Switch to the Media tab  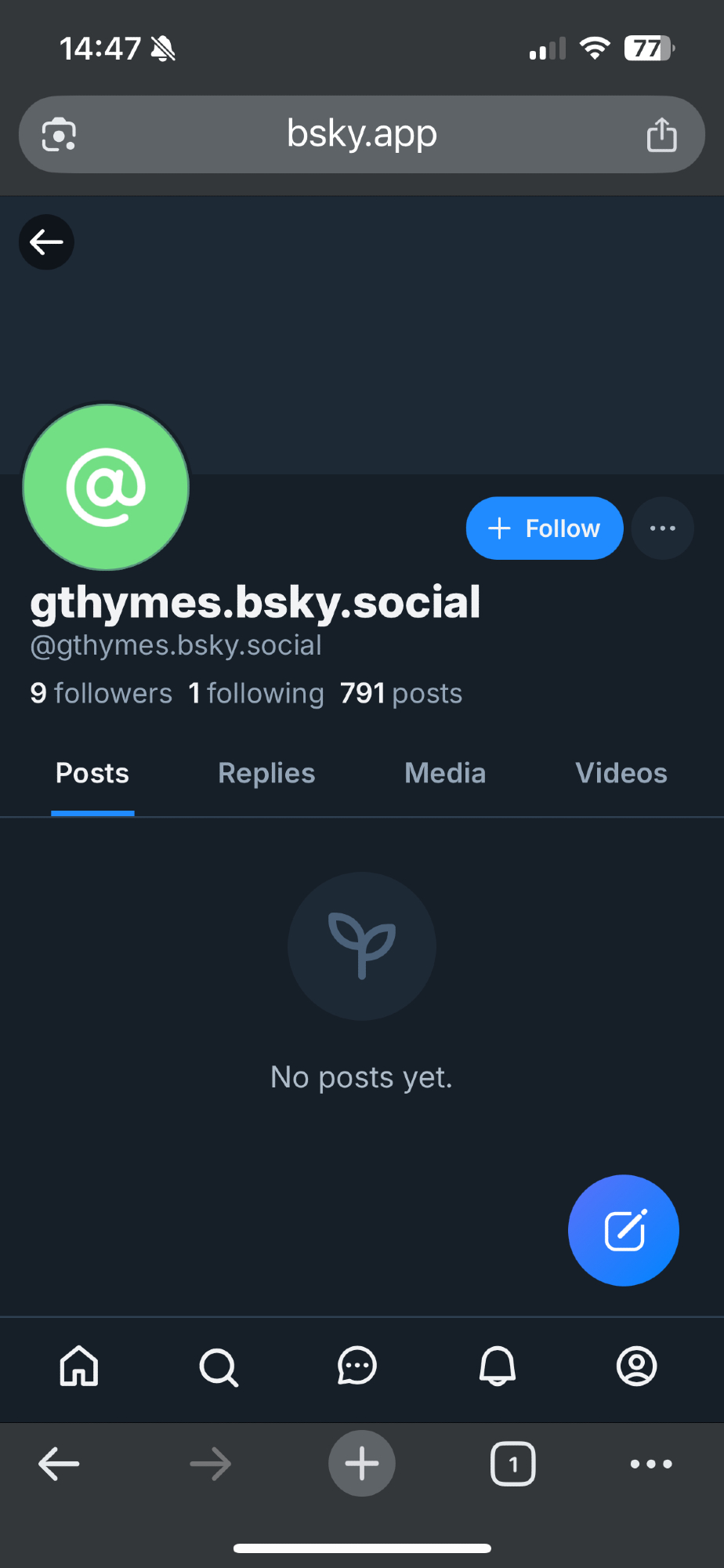445,773
